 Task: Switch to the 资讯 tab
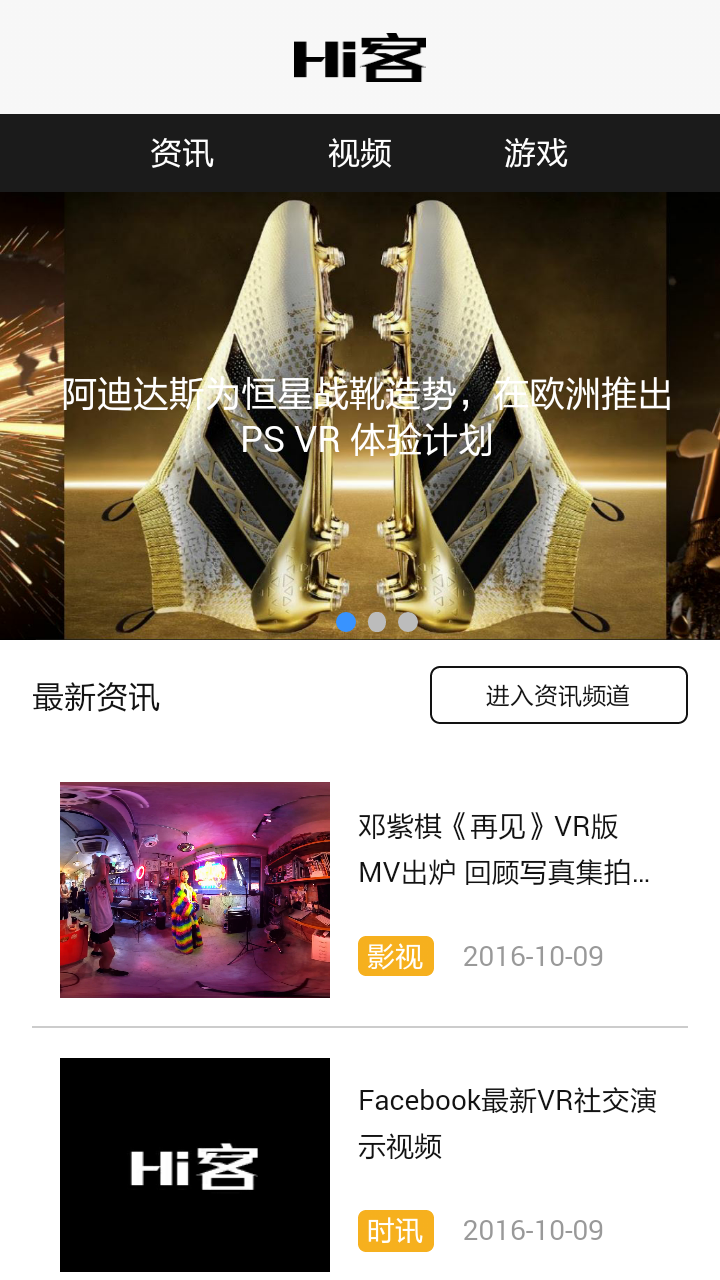click(182, 153)
